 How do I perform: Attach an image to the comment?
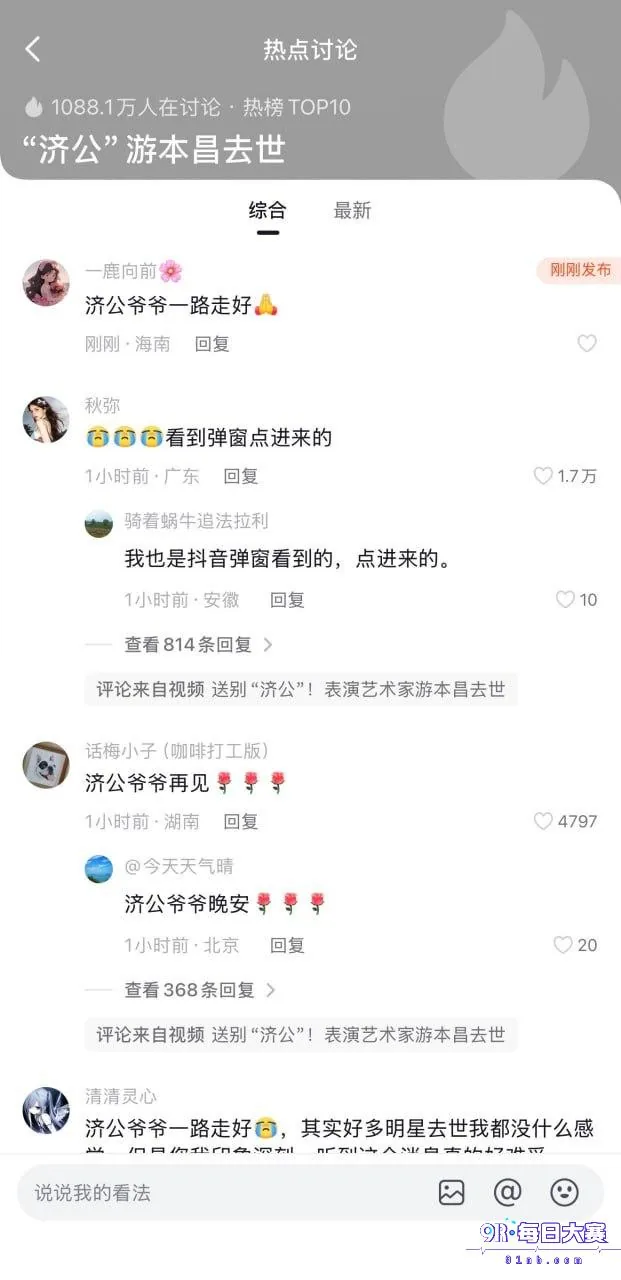(451, 1192)
